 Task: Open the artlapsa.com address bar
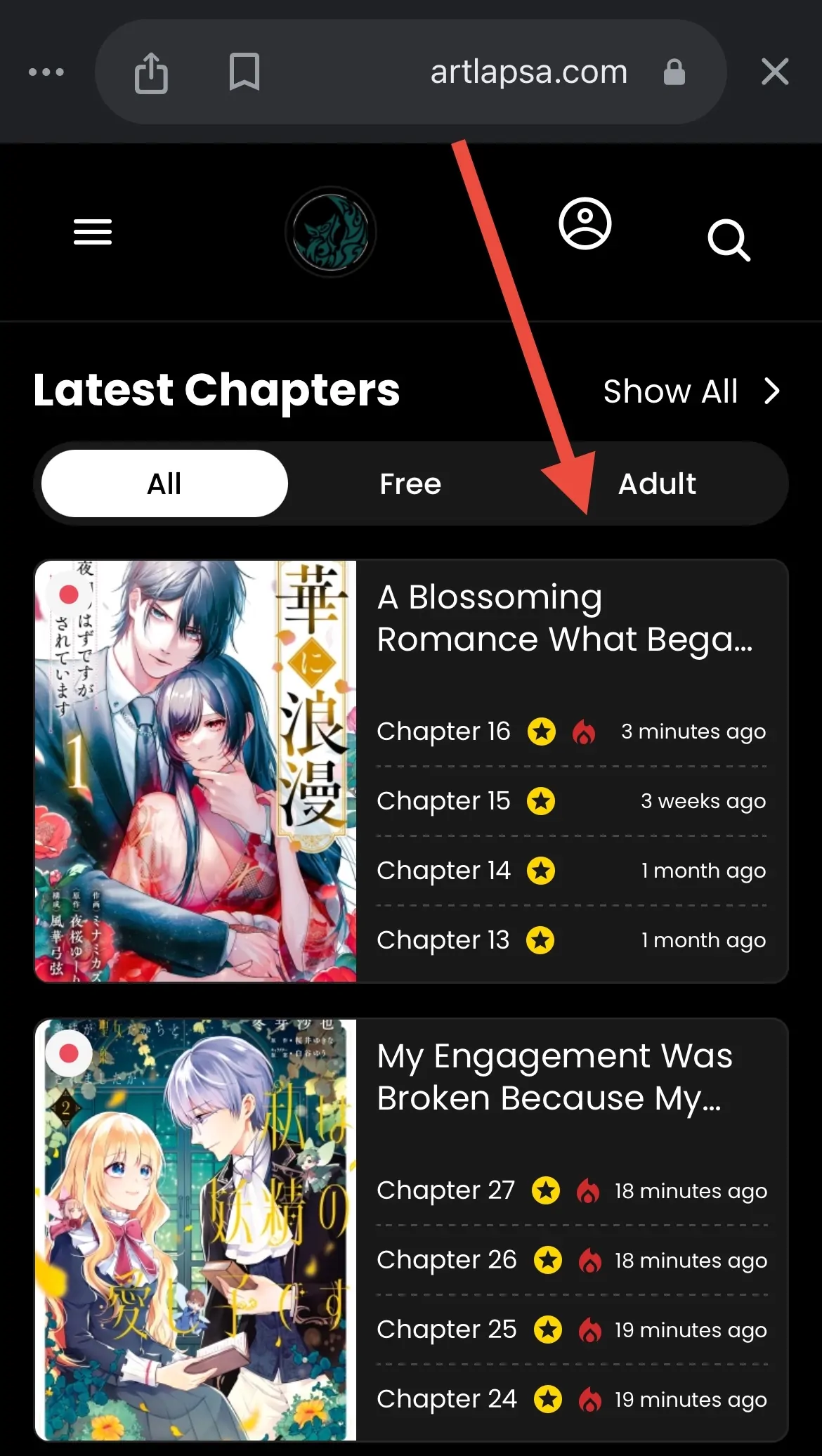529,72
